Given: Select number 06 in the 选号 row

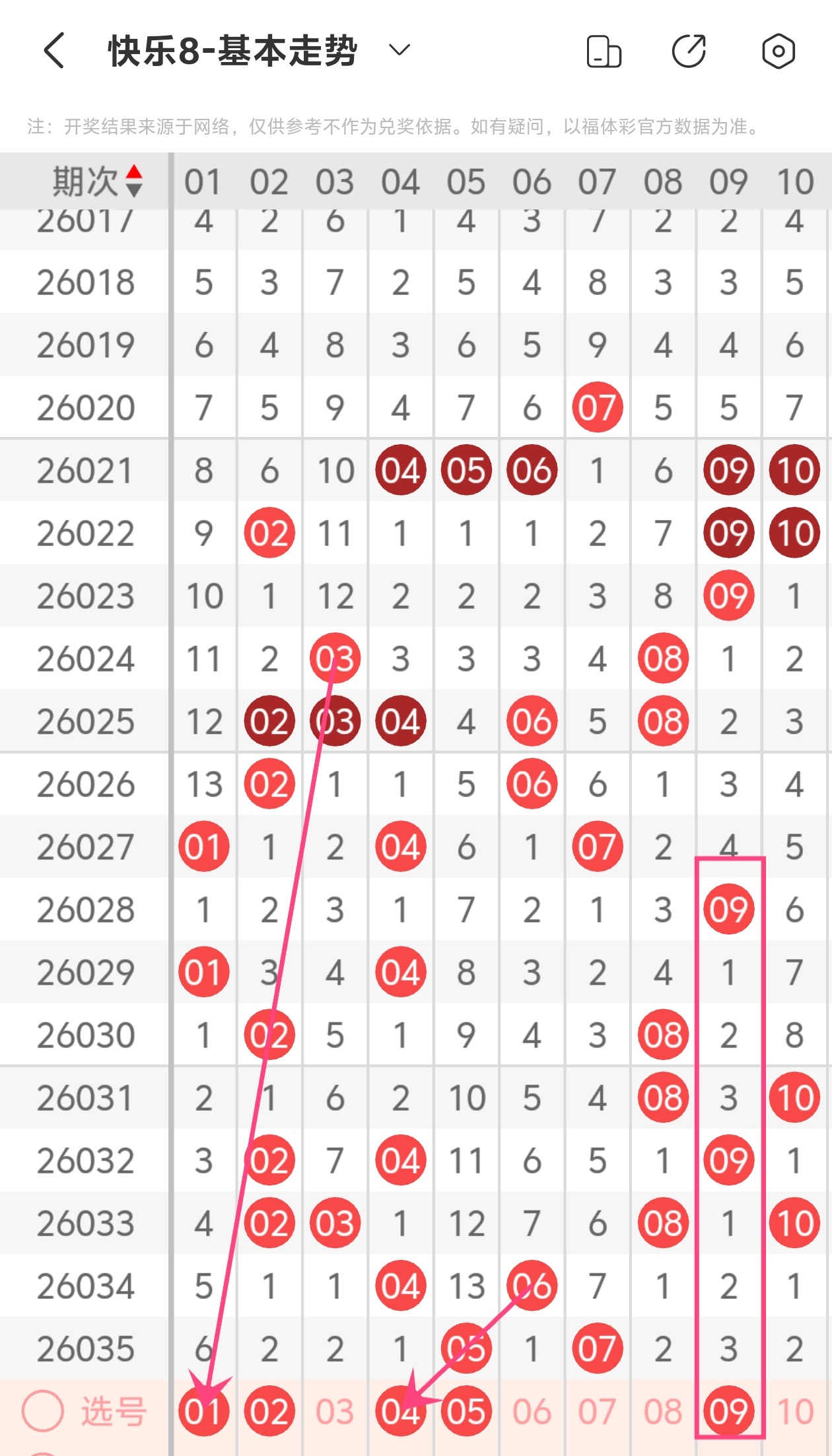Looking at the screenshot, I should coord(532,1411).
